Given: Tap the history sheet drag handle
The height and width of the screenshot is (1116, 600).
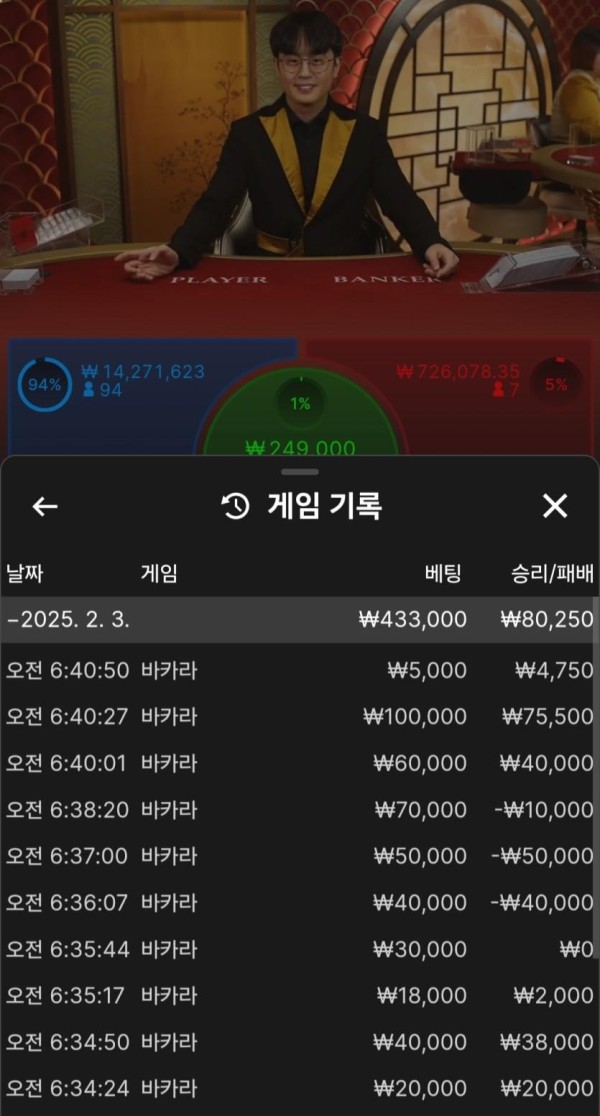Looking at the screenshot, I should tap(300, 471).
